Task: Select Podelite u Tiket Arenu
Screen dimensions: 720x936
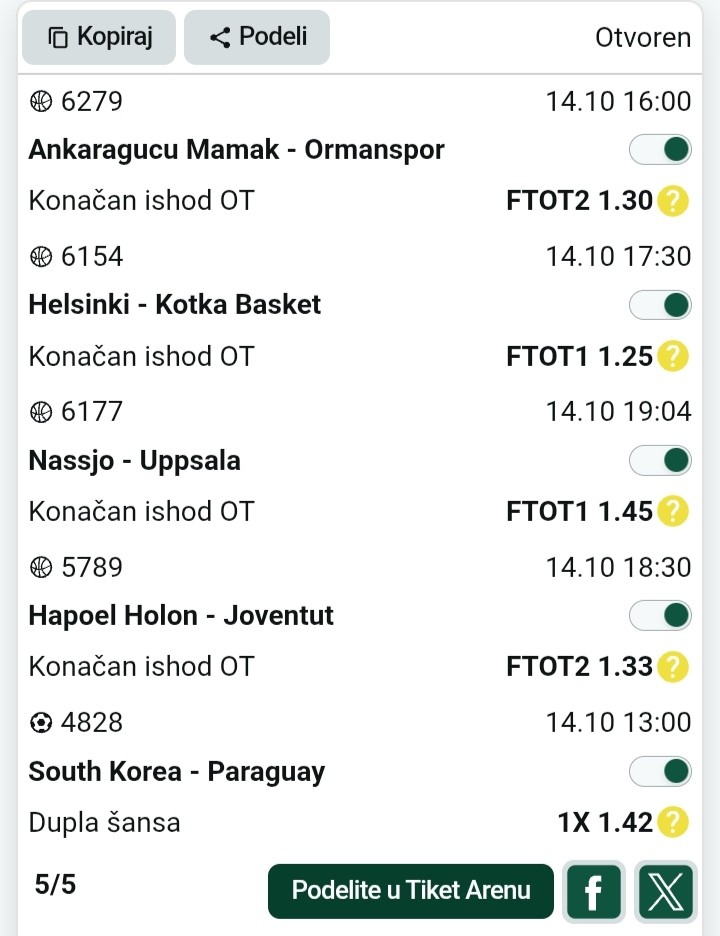Action: click(410, 891)
